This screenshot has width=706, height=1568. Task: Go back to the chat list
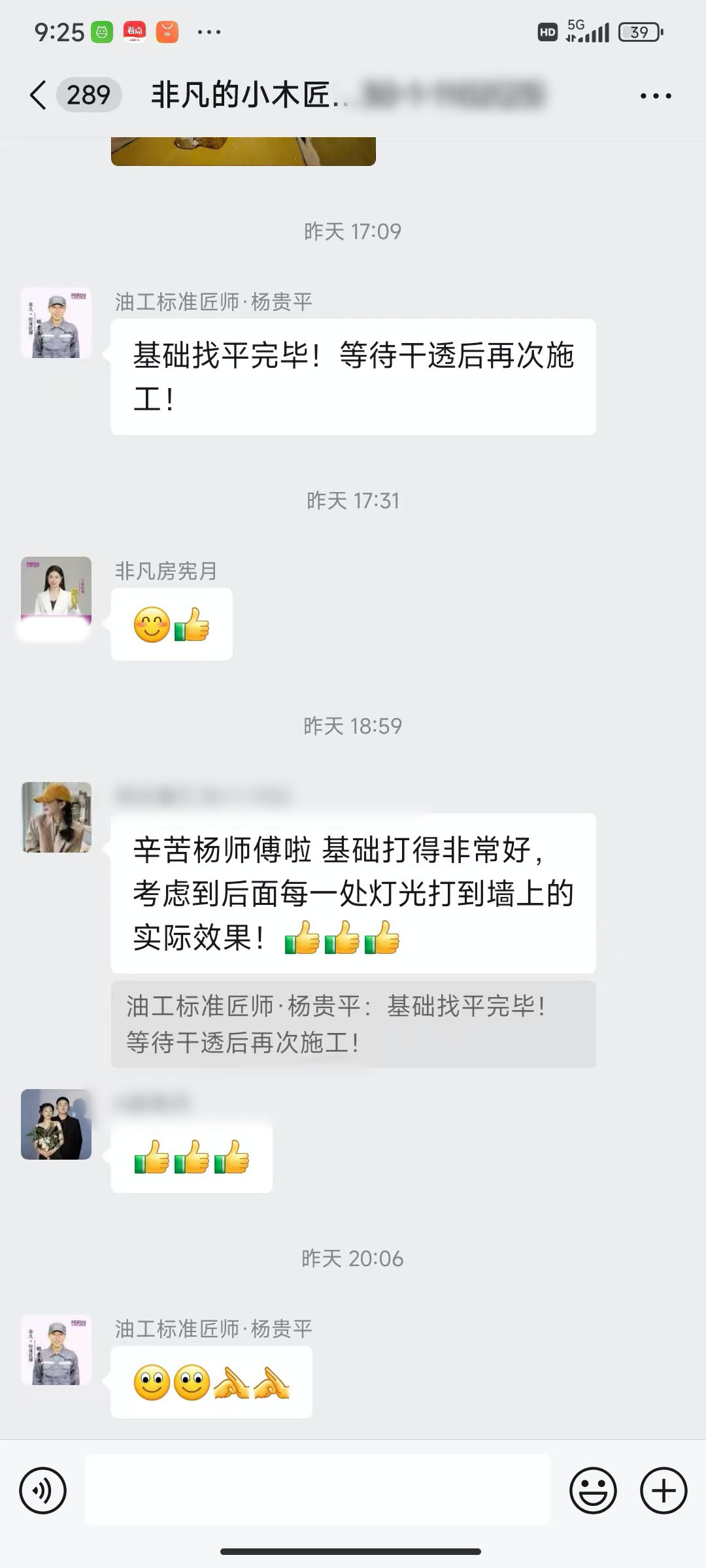pos(38,95)
